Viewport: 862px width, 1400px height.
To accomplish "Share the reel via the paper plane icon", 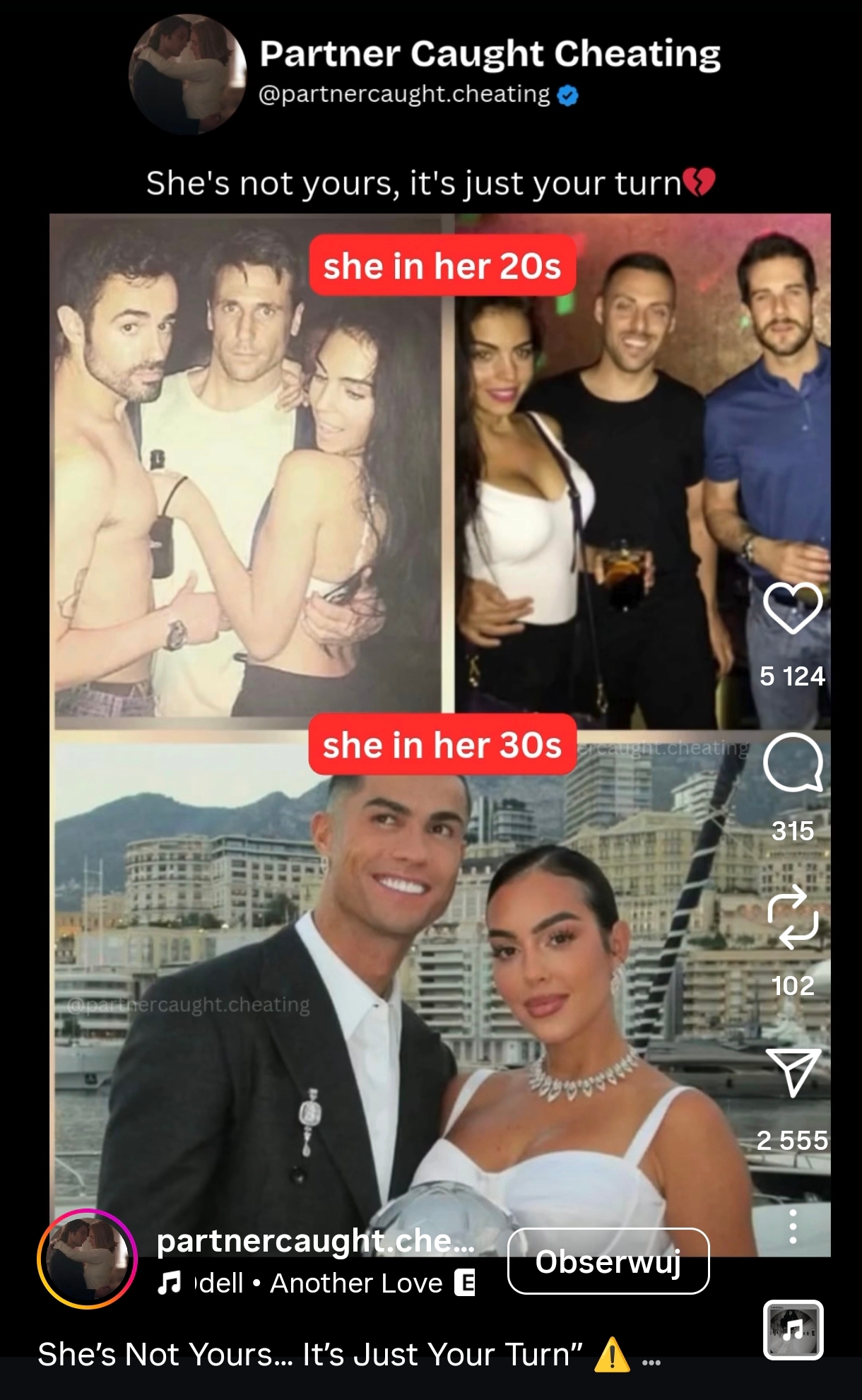I will 792,1072.
